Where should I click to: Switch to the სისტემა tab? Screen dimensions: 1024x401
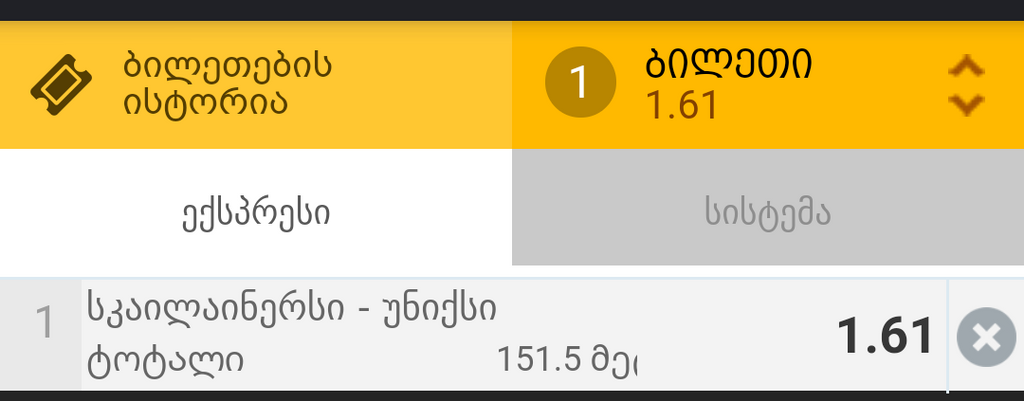[768, 213]
